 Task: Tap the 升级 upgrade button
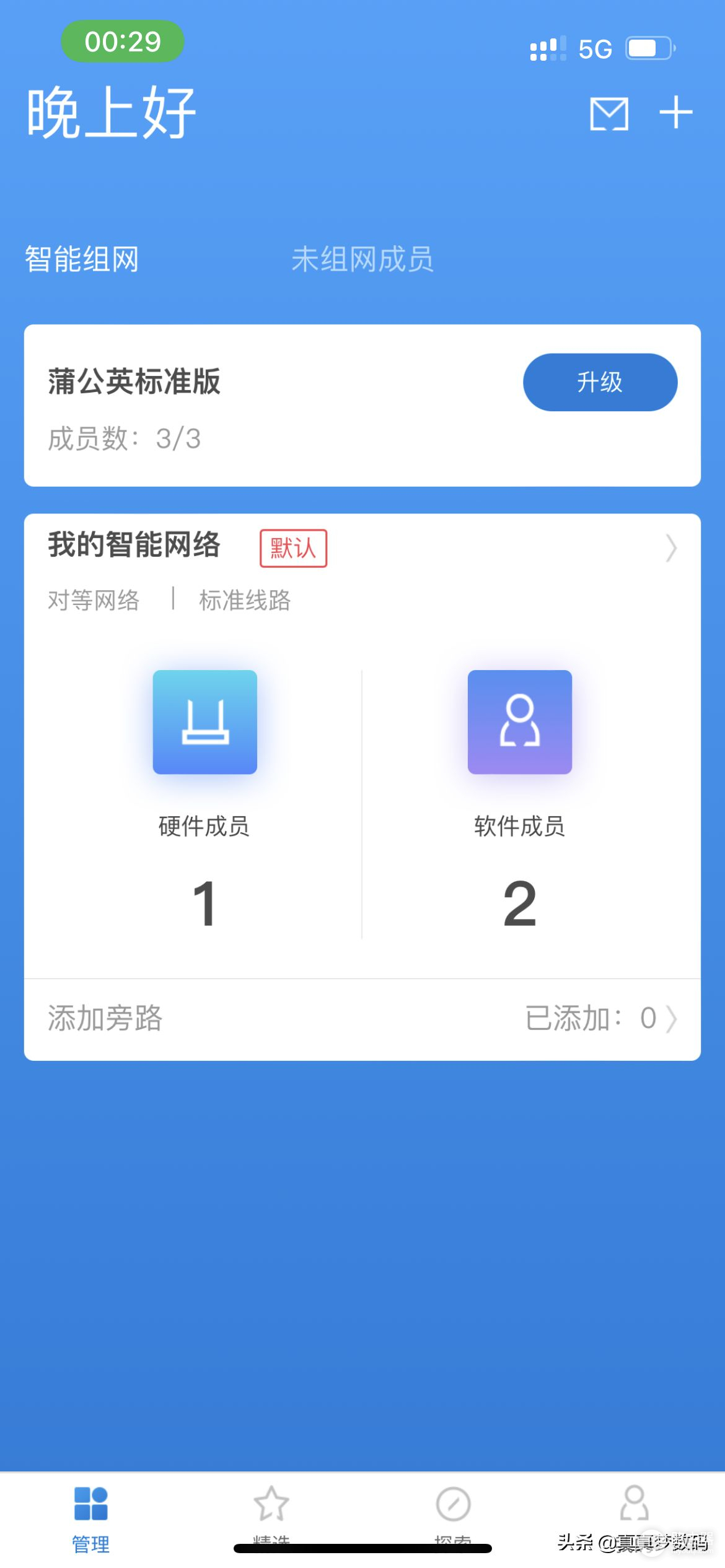point(600,382)
